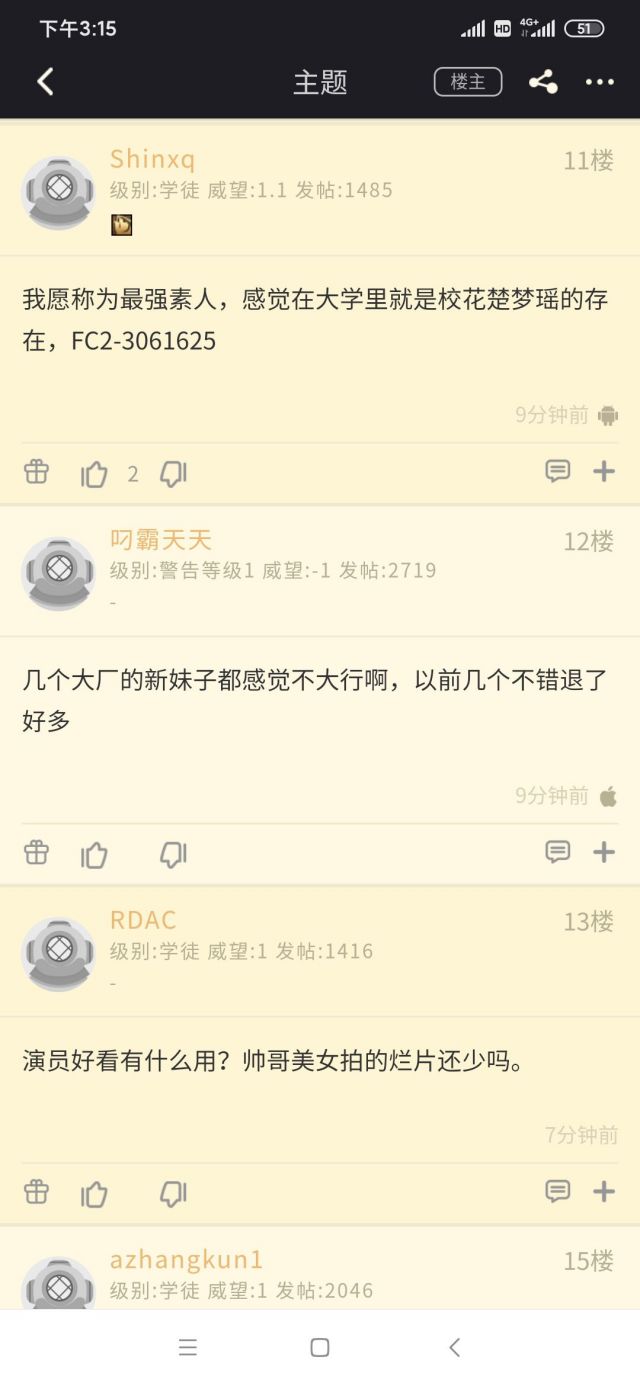The image size is (640, 1386).
Task: Tap the system home button
Action: coord(320,1347)
